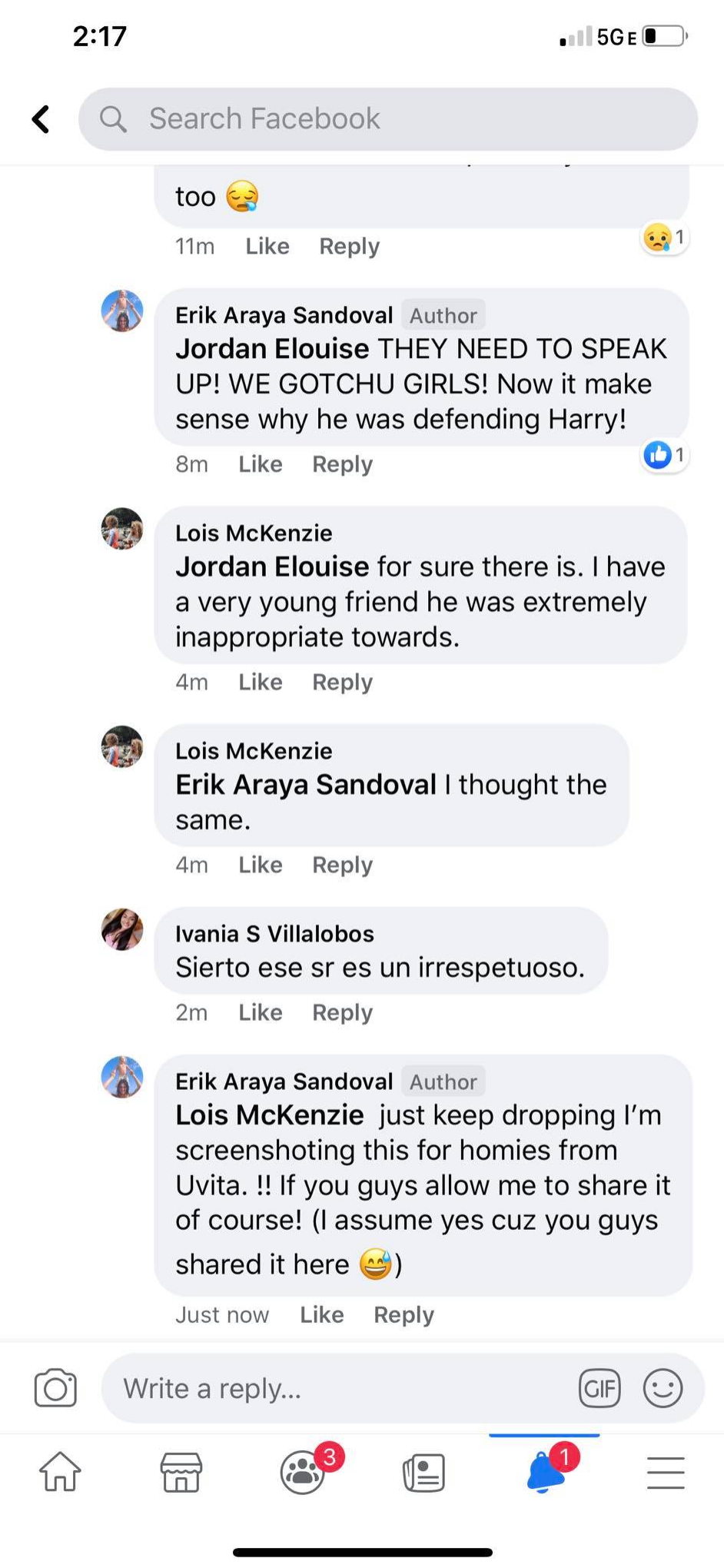Open the hamburger menu tab
This screenshot has width=724, height=1568.
click(665, 1473)
